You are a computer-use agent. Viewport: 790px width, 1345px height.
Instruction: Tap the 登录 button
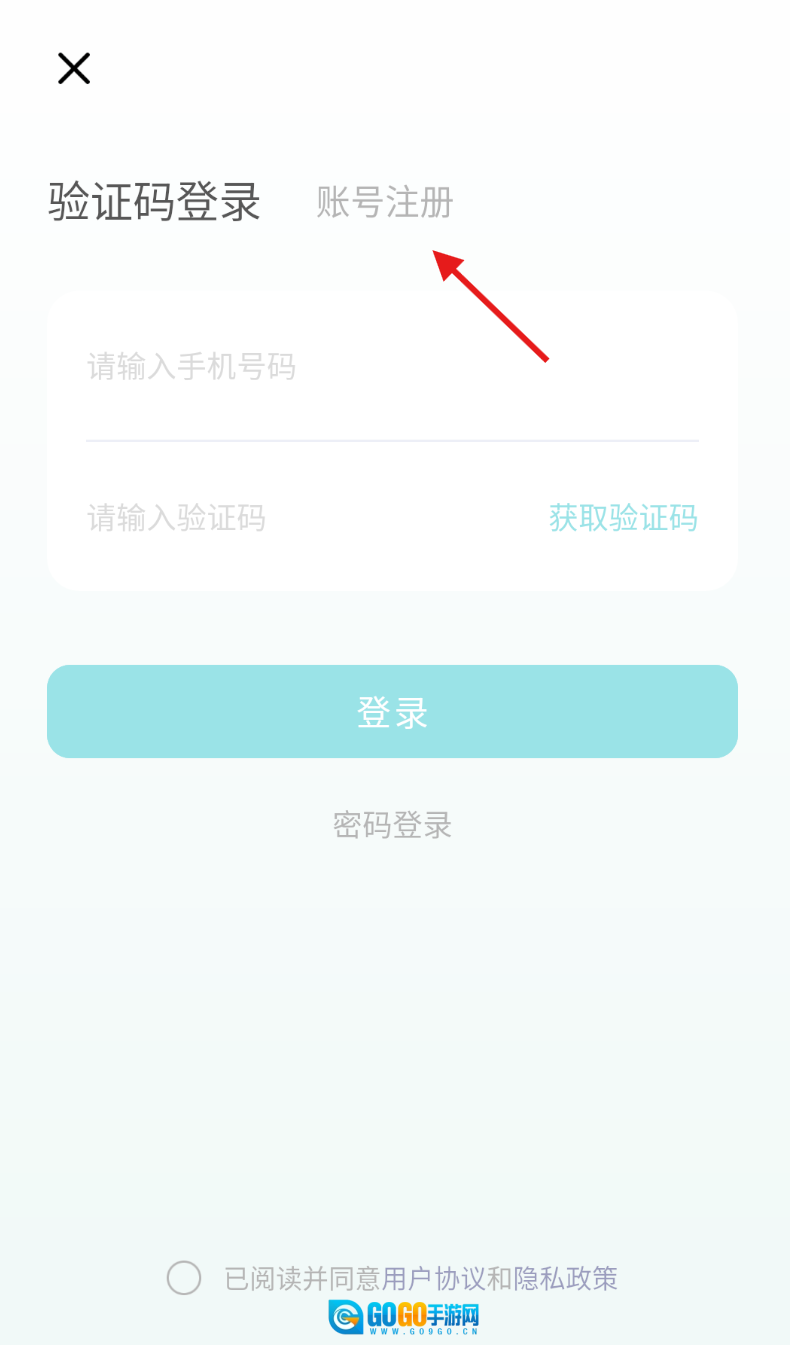tap(392, 711)
